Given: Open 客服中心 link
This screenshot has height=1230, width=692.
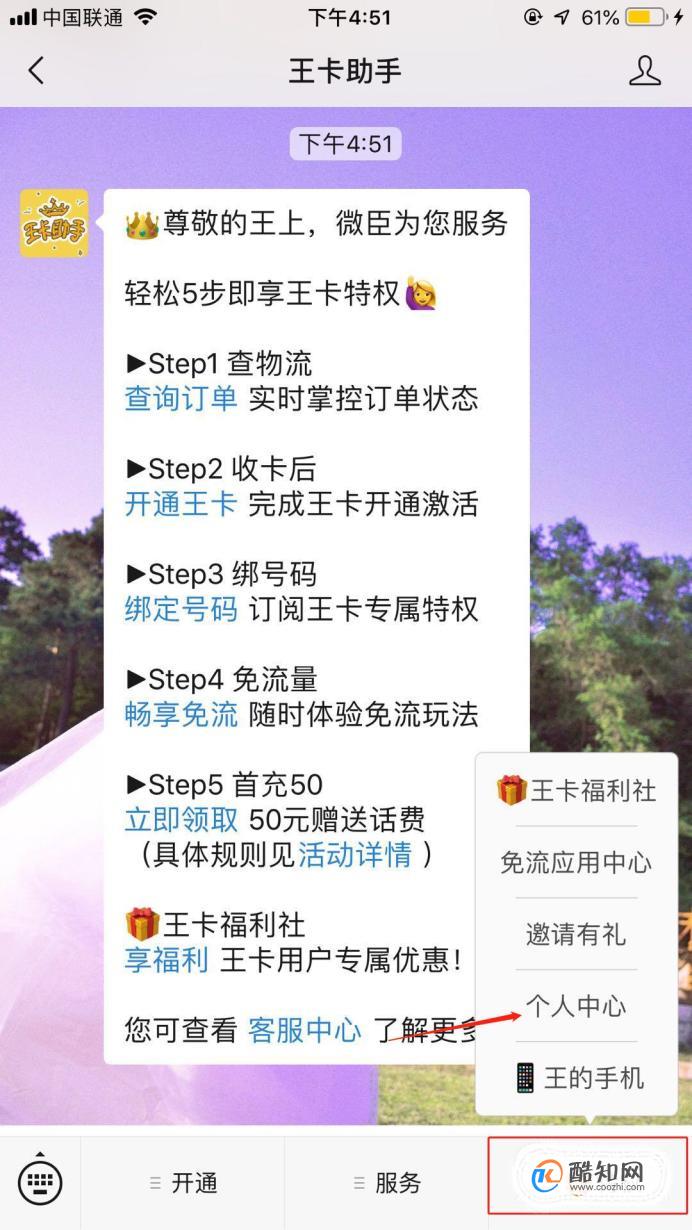Looking at the screenshot, I should (305, 1030).
